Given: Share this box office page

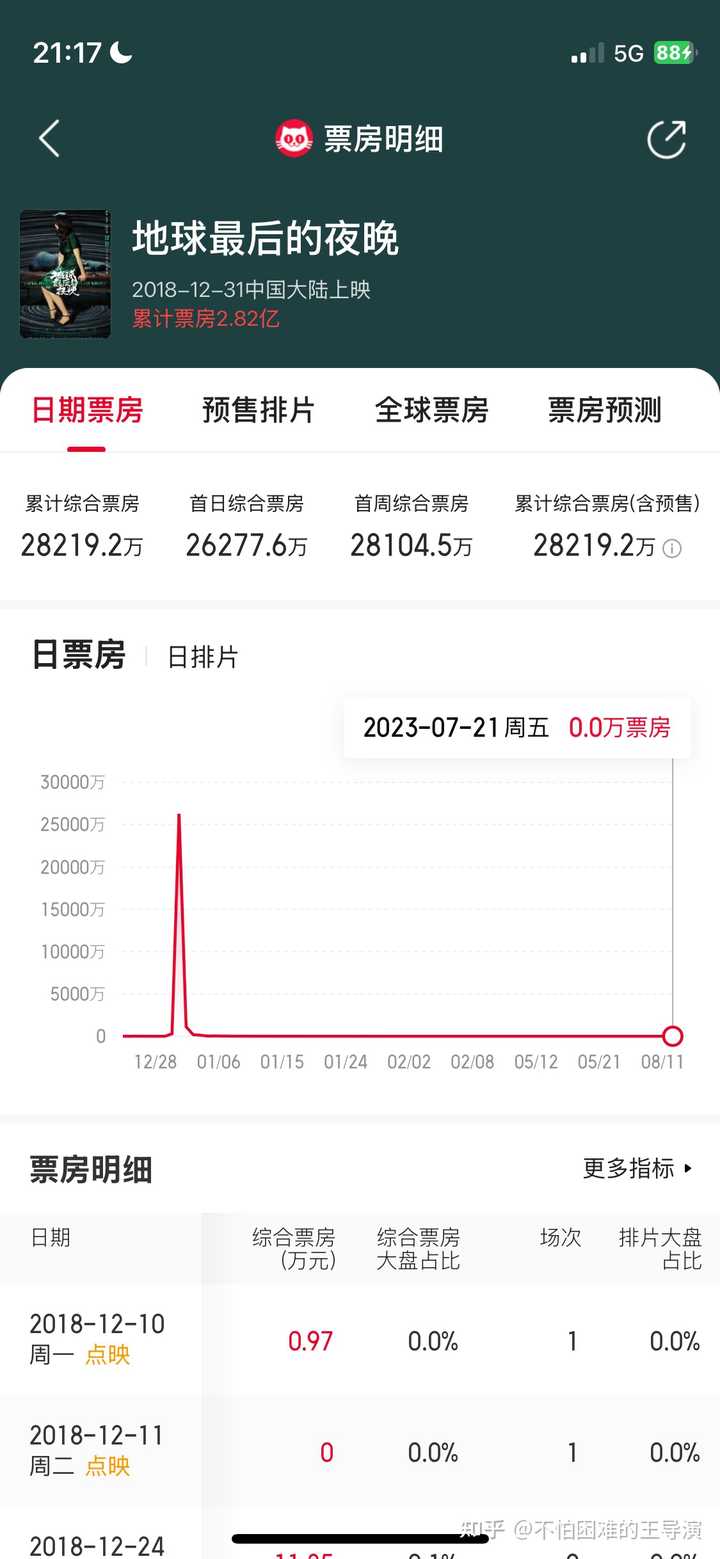Looking at the screenshot, I should point(666,139).
